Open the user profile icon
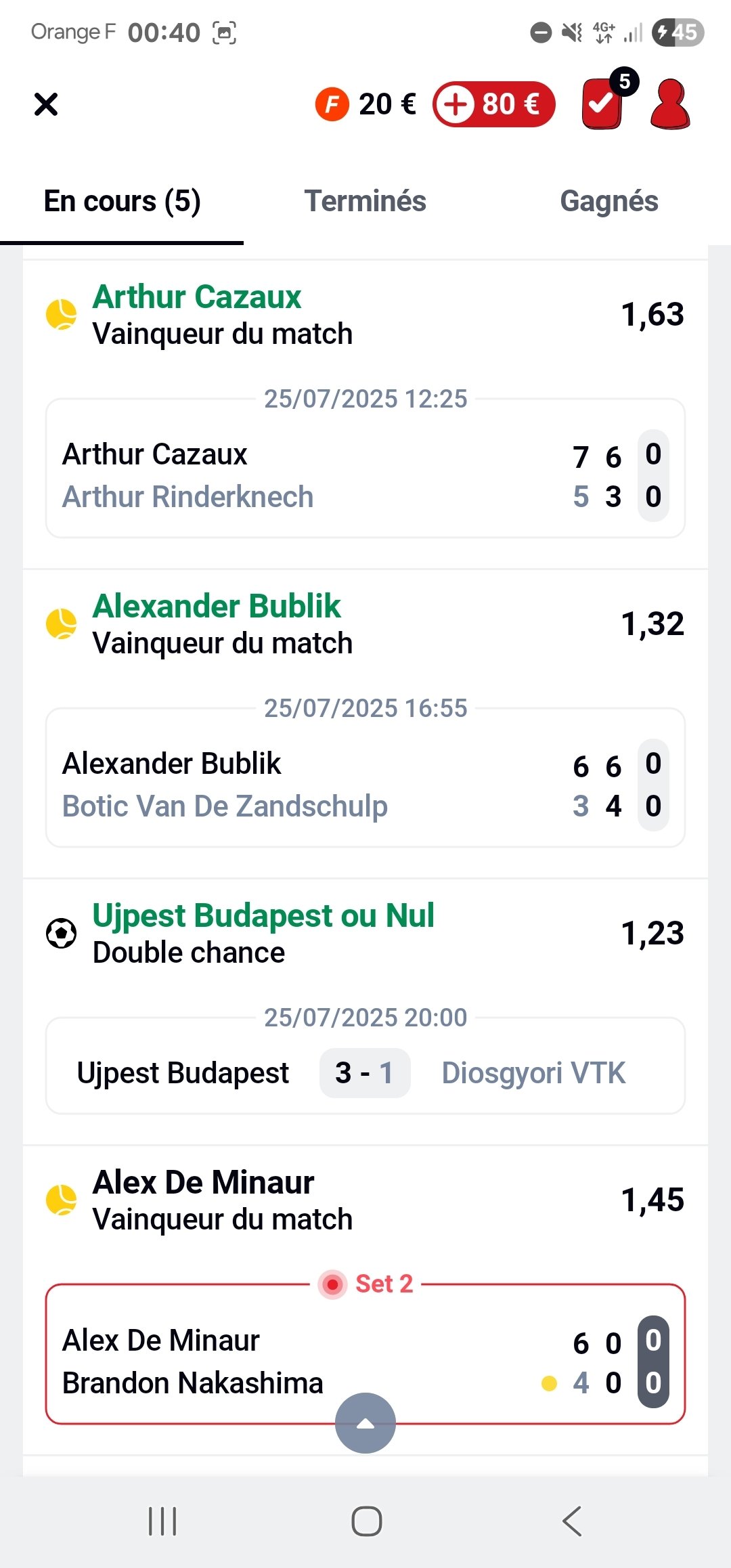 tap(669, 105)
